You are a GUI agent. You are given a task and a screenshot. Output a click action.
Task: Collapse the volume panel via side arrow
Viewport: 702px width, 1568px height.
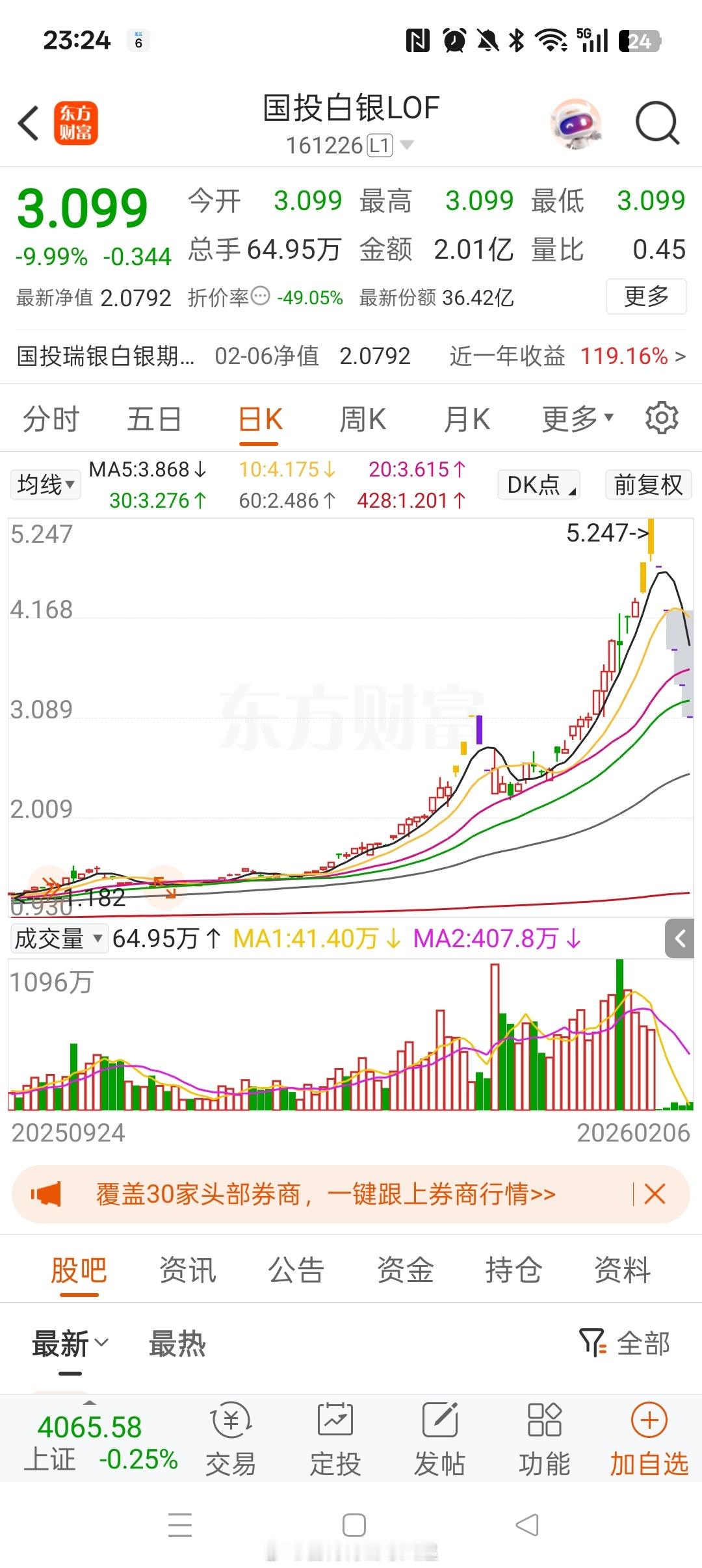(x=680, y=938)
